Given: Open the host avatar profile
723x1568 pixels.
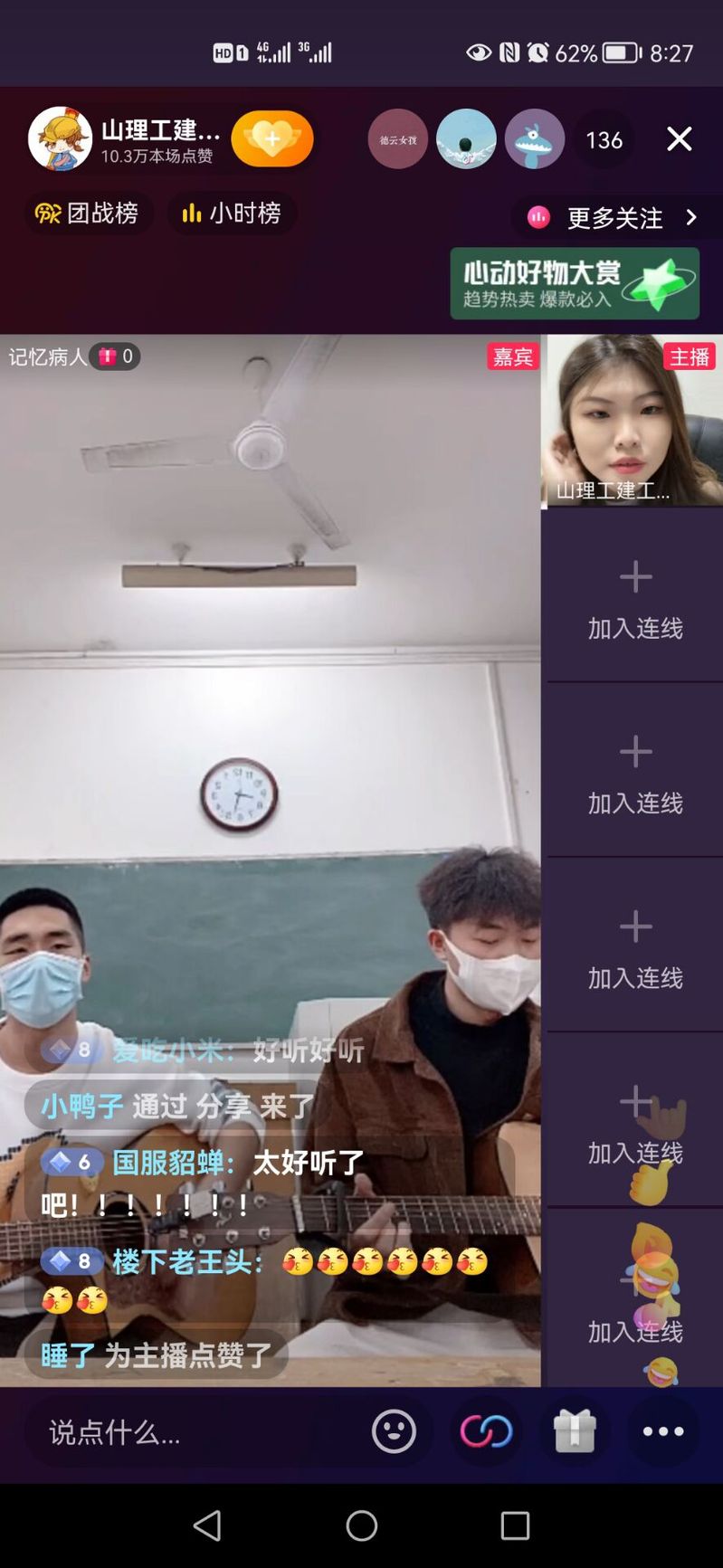Looking at the screenshot, I should pos(60,139).
